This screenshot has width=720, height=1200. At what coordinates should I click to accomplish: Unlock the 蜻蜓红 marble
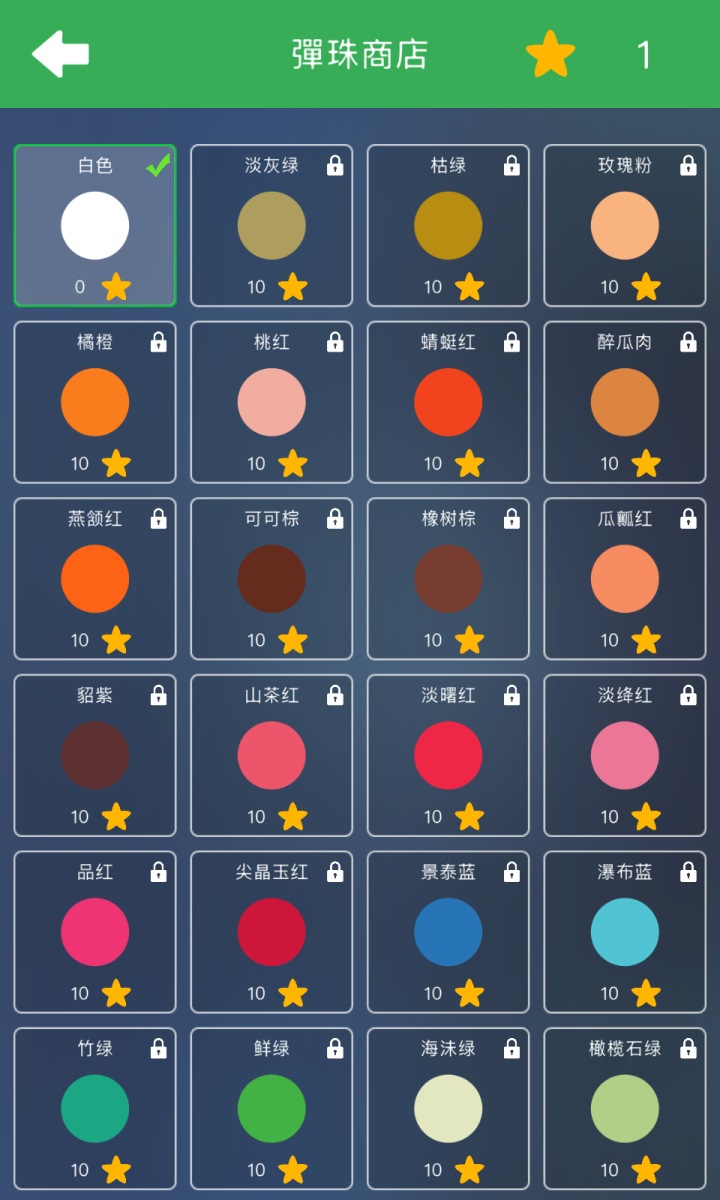(448, 402)
